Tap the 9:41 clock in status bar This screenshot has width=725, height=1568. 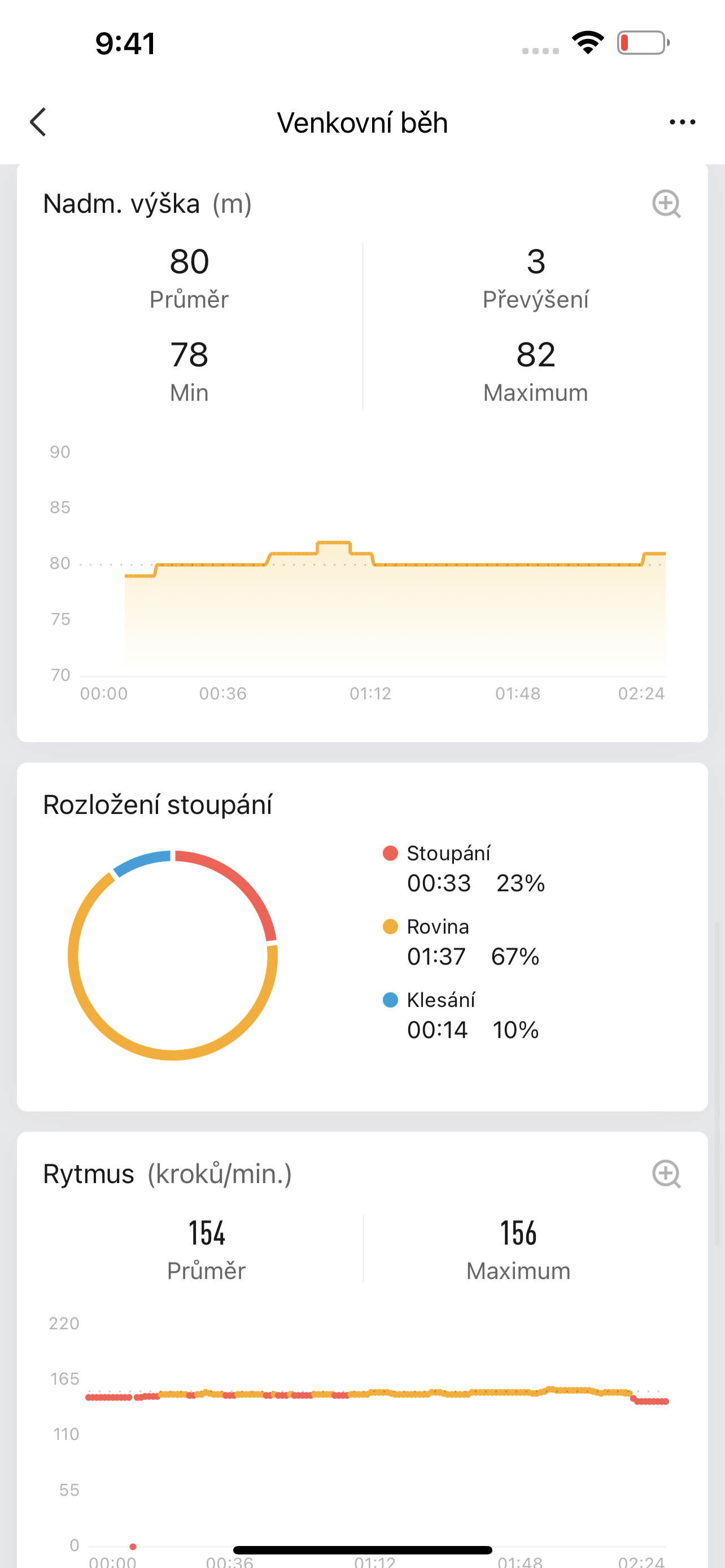tap(125, 42)
